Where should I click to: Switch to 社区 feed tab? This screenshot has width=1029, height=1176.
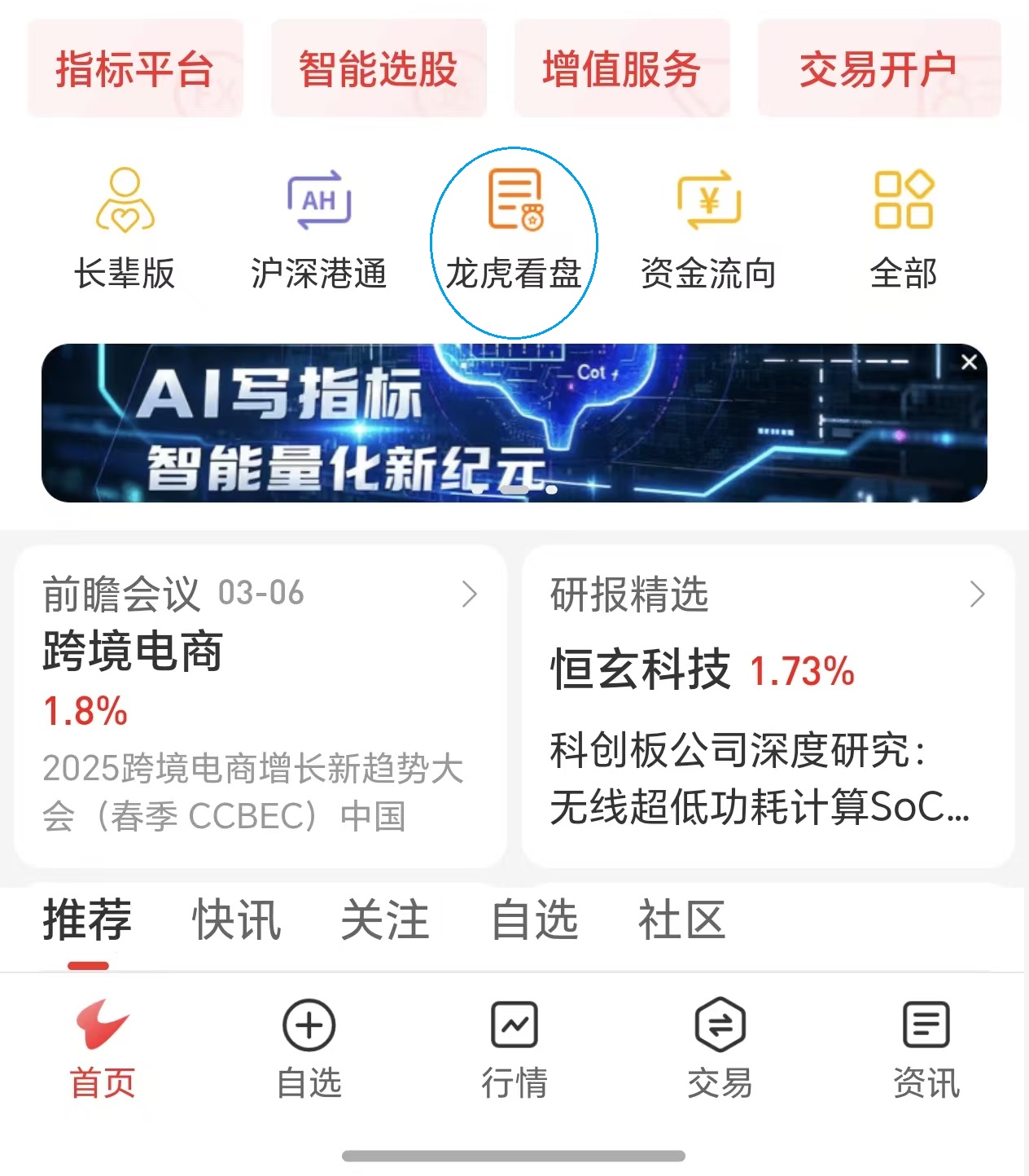click(681, 920)
